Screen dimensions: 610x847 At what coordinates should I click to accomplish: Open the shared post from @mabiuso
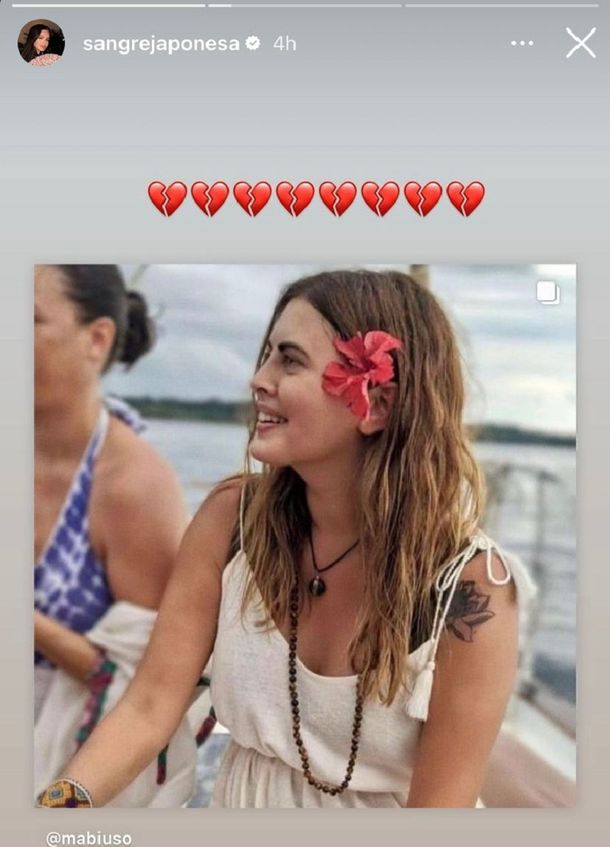pyautogui.click(x=305, y=535)
